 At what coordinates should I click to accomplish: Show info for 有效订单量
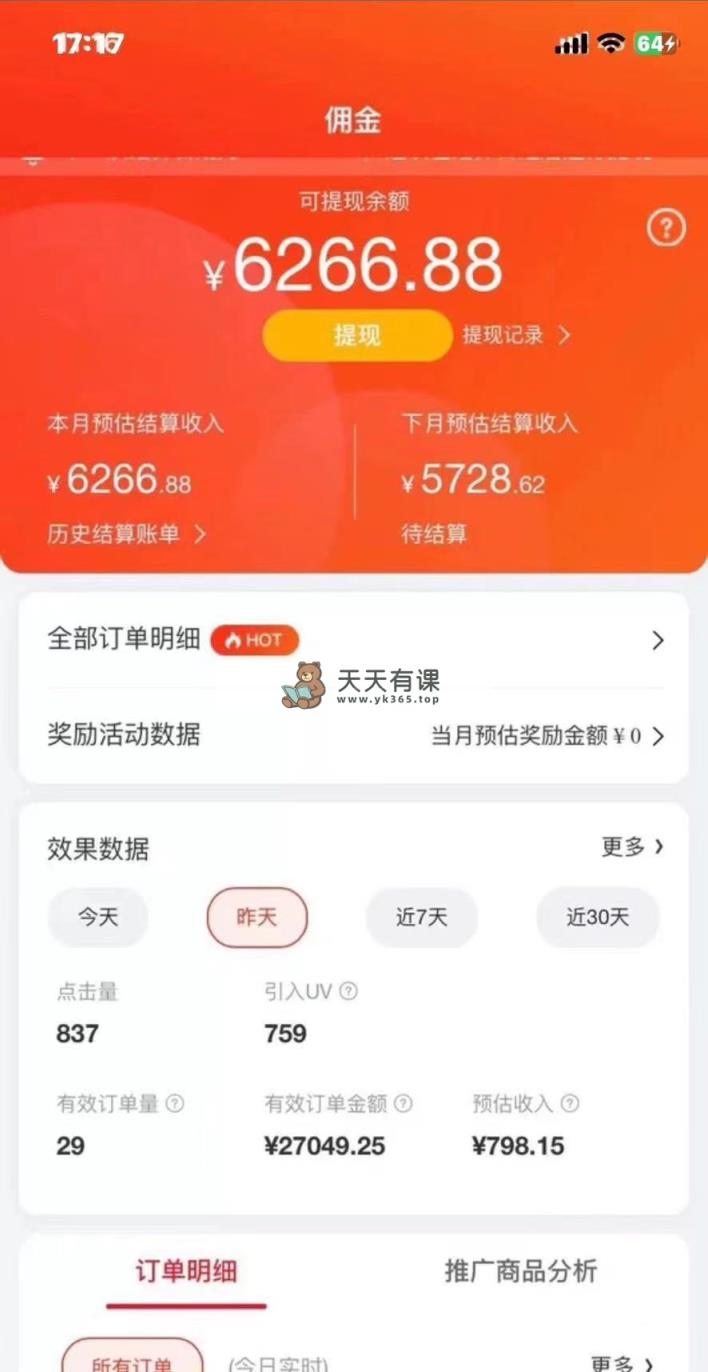coord(175,1104)
